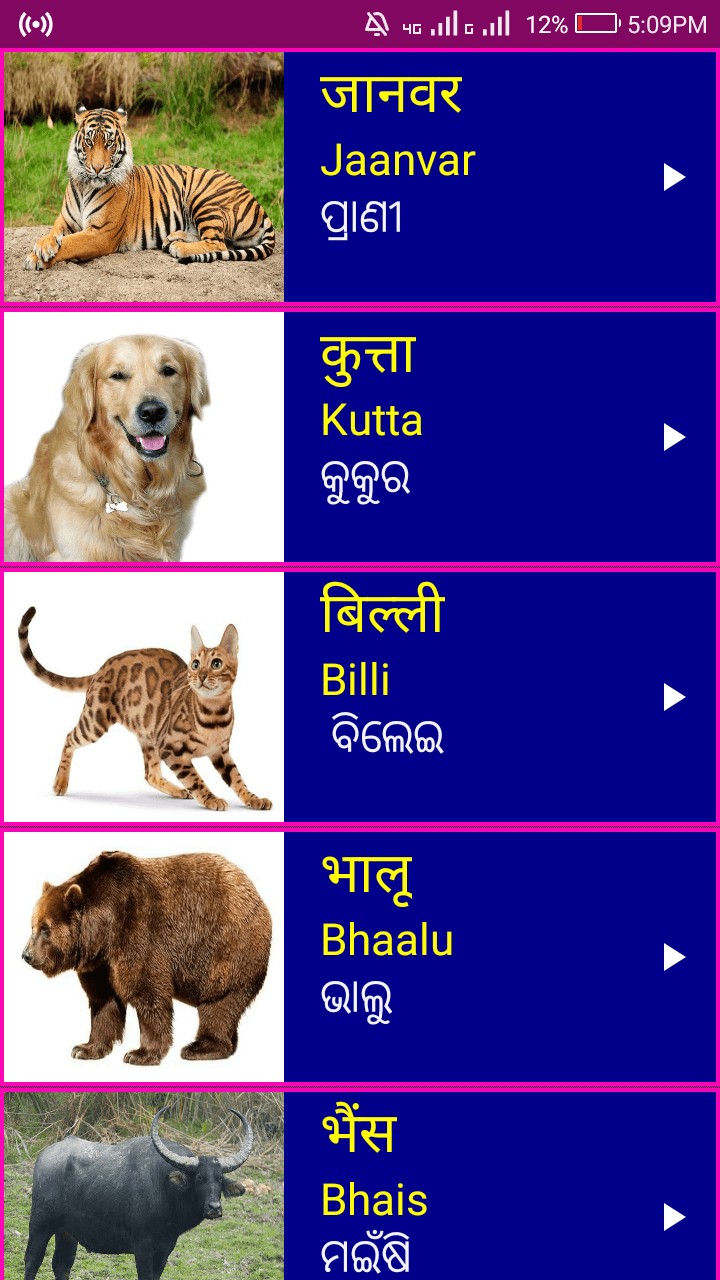This screenshot has width=720, height=1280.
Task: Tap the tiger picture for Jaanvar
Action: tap(144, 177)
